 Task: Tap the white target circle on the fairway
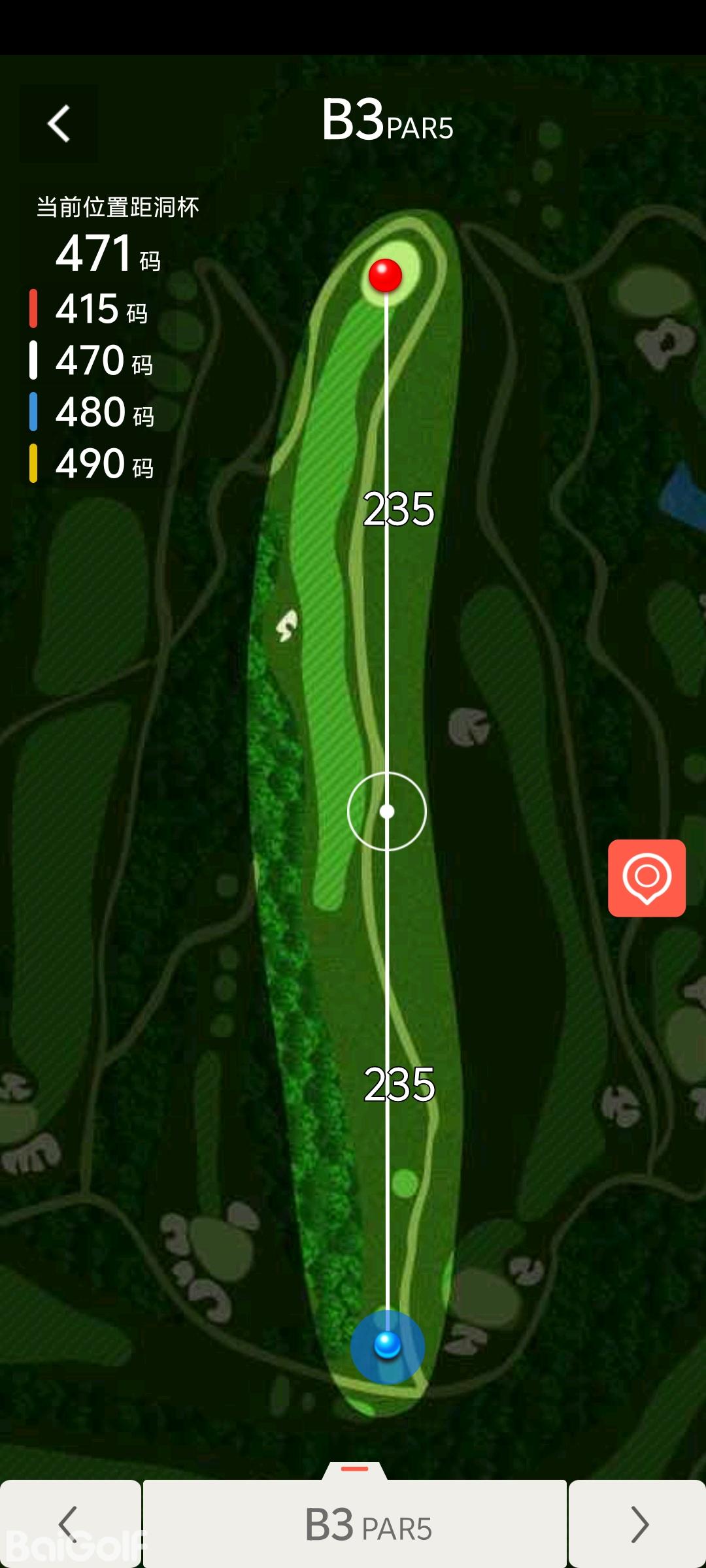coord(387,811)
